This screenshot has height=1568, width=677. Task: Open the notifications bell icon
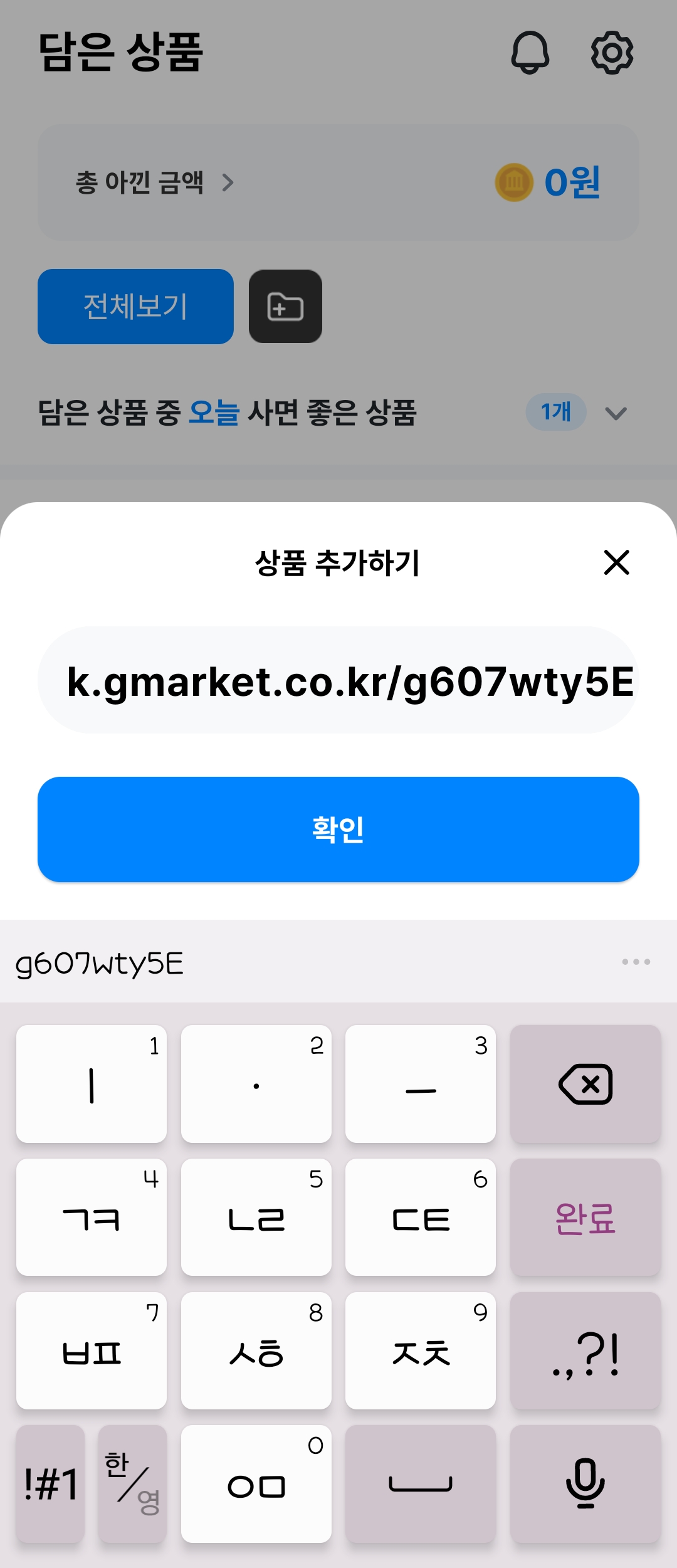[530, 53]
